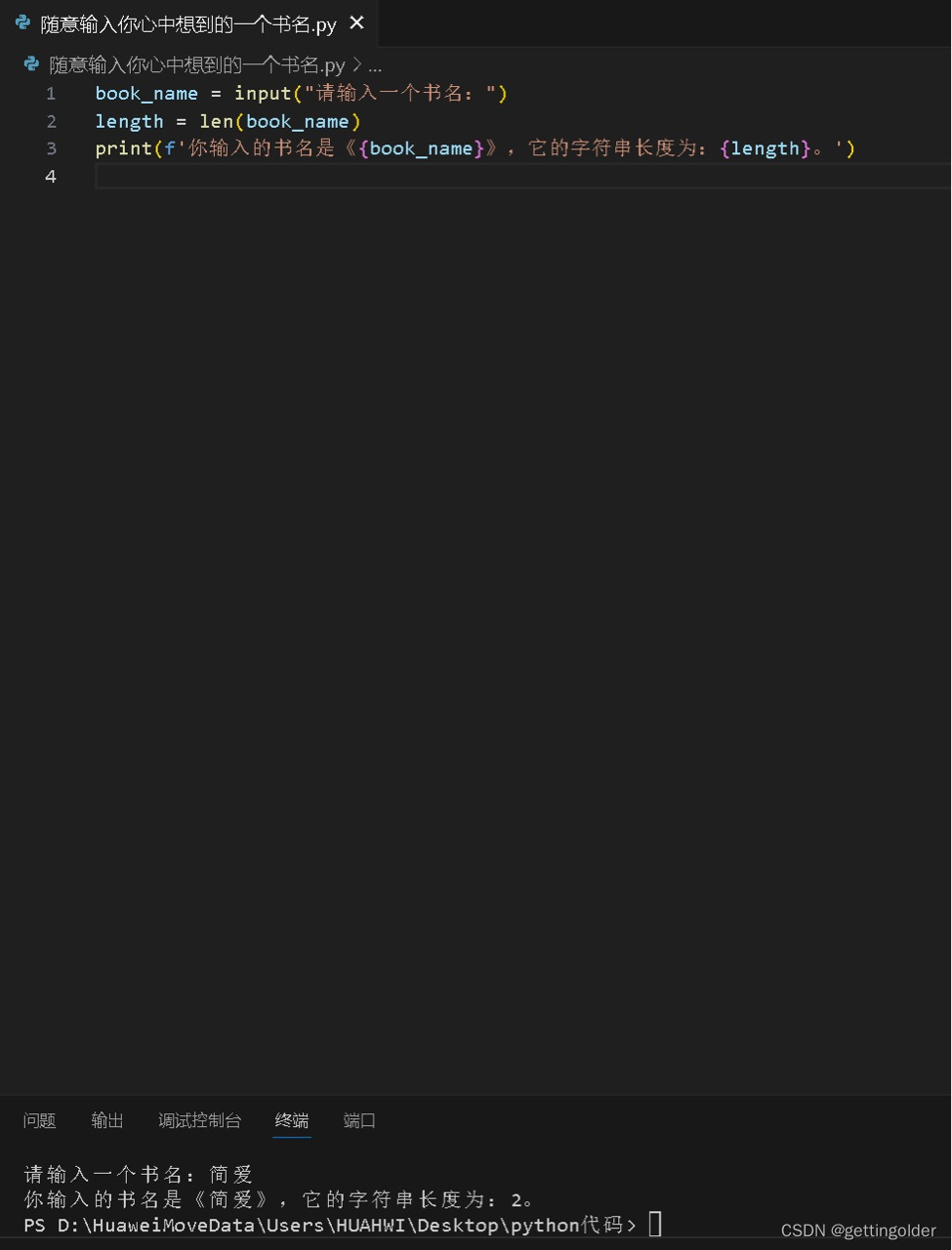Close the 随意输入你心中想到的一个书名.py editor tab

pos(356,22)
